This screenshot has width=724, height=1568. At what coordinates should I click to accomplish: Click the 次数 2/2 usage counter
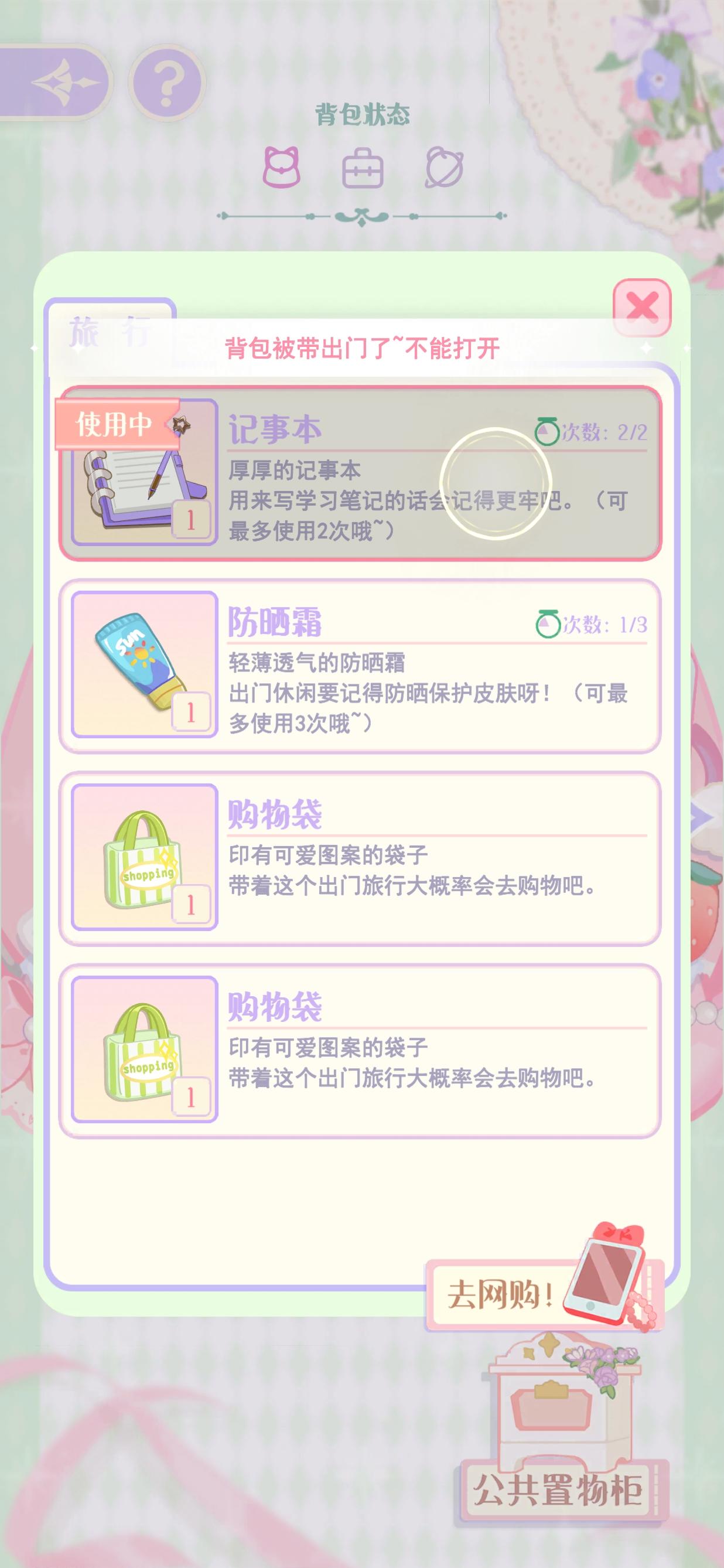point(609,430)
